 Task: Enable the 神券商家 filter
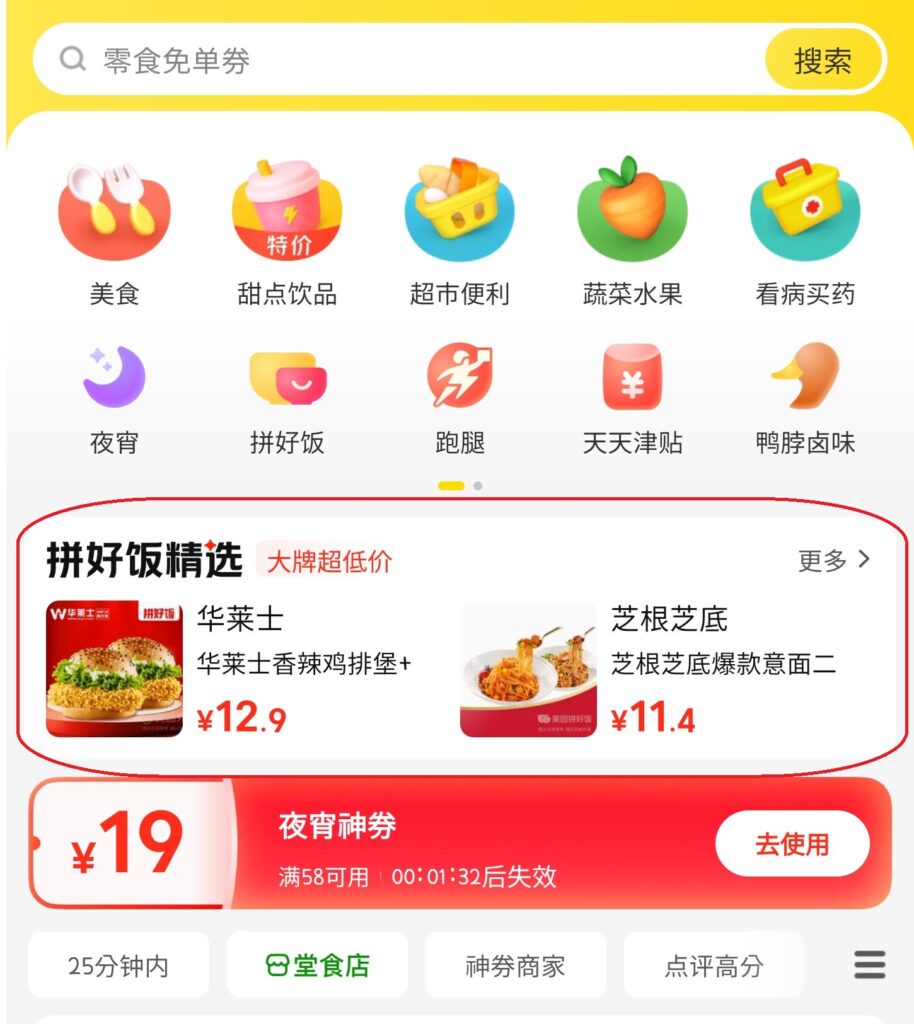coord(516,964)
